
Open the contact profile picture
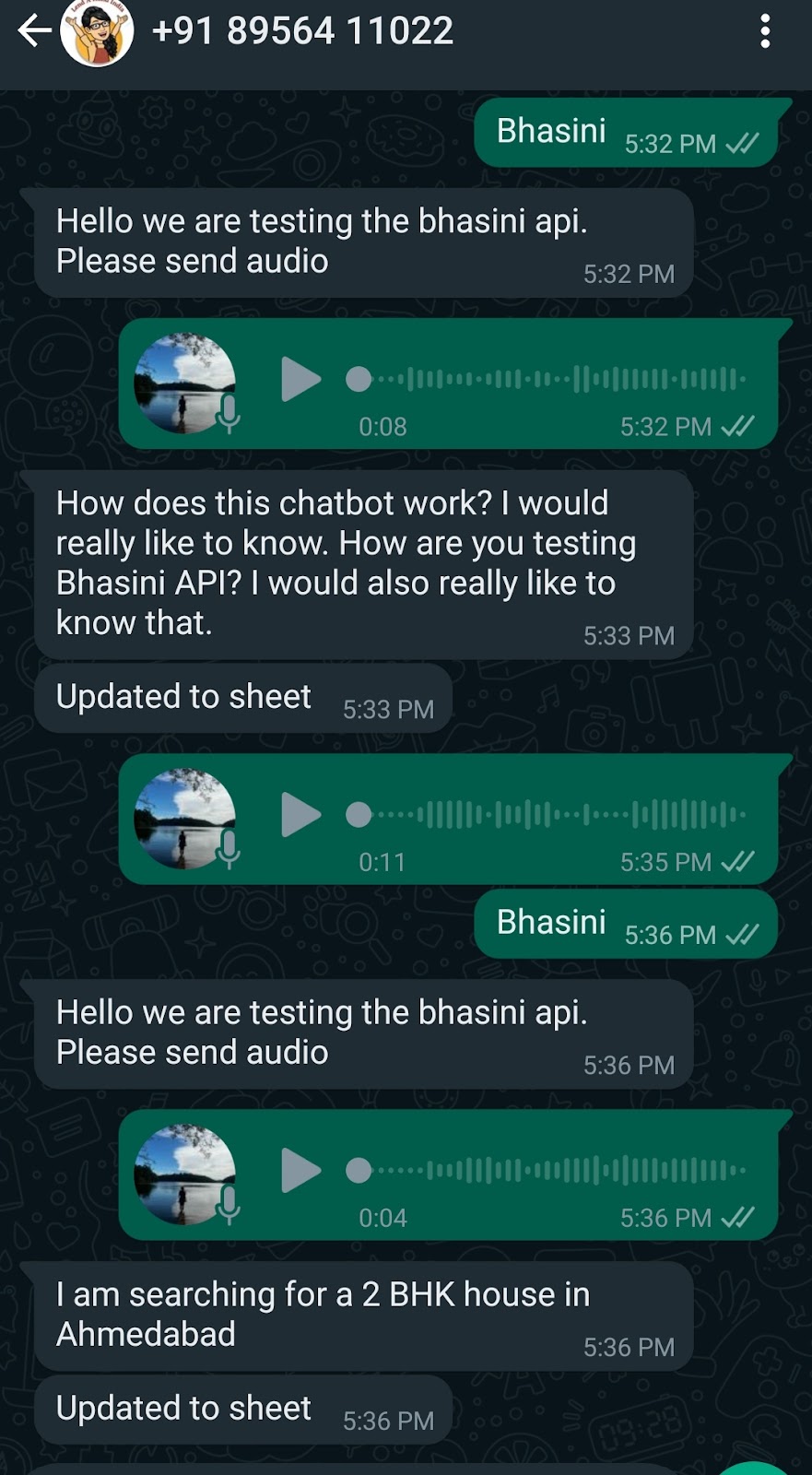(97, 31)
